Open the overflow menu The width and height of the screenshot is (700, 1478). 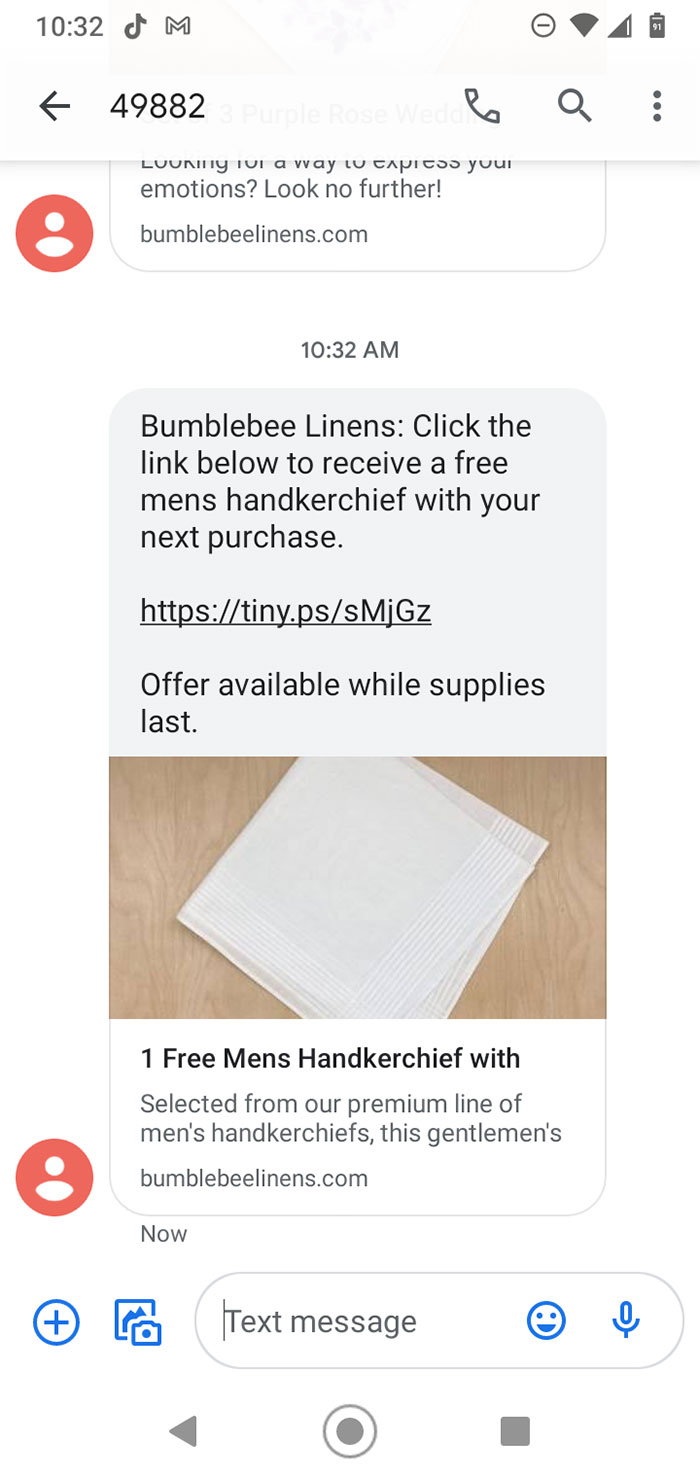coord(656,106)
